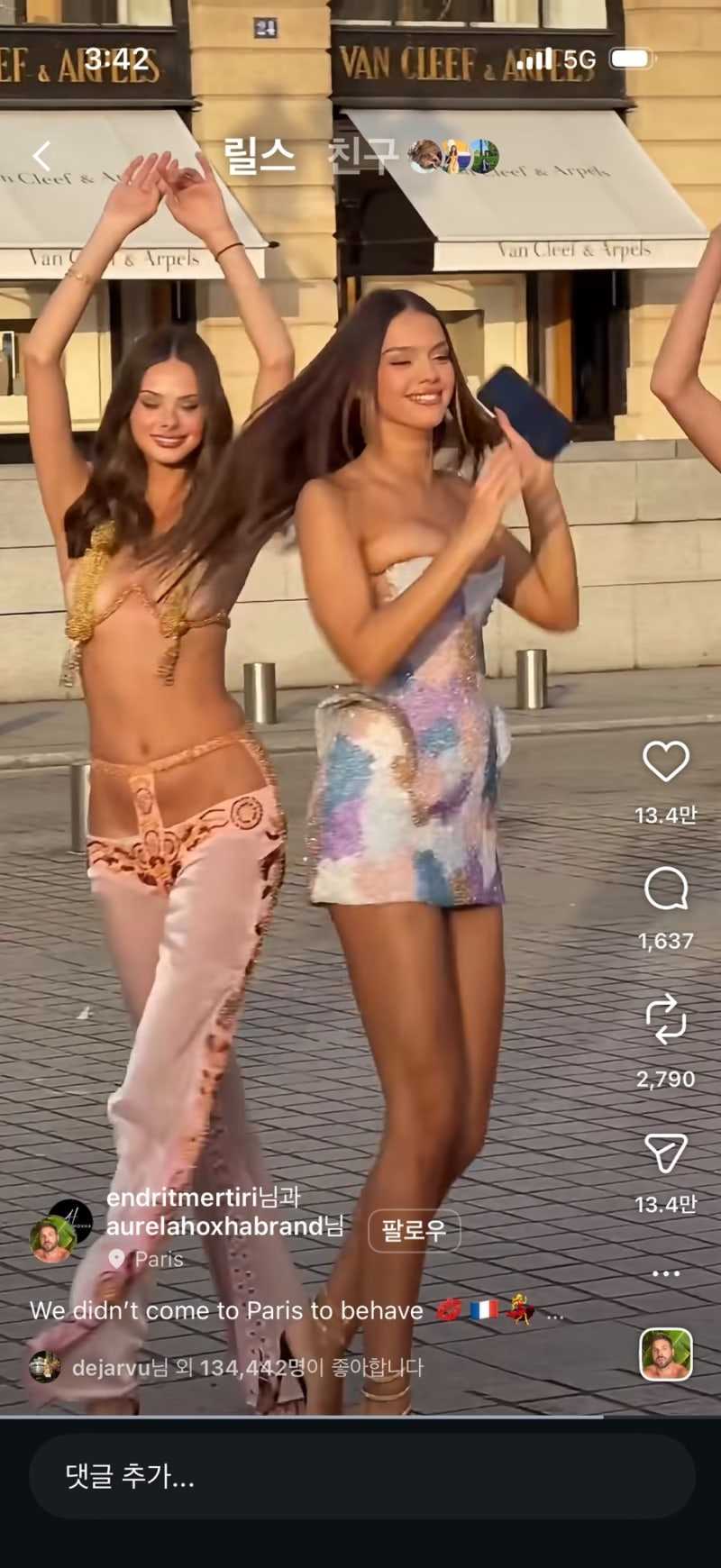The image size is (721, 1568).
Task: Tap the 팔로우 follow button
Action: pos(414,1230)
